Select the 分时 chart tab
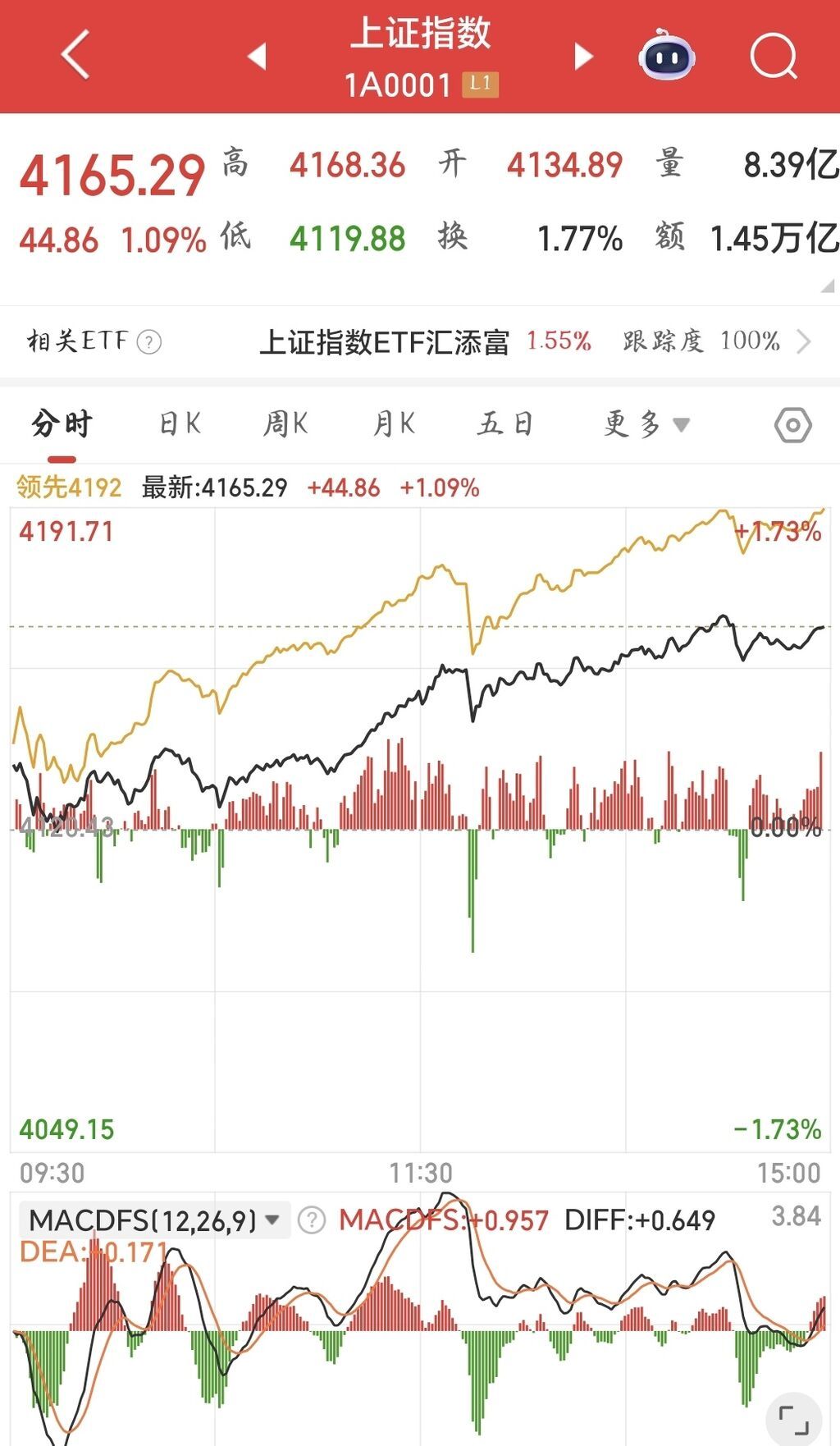Image resolution: width=840 pixels, height=1446 pixels. pos(62,424)
